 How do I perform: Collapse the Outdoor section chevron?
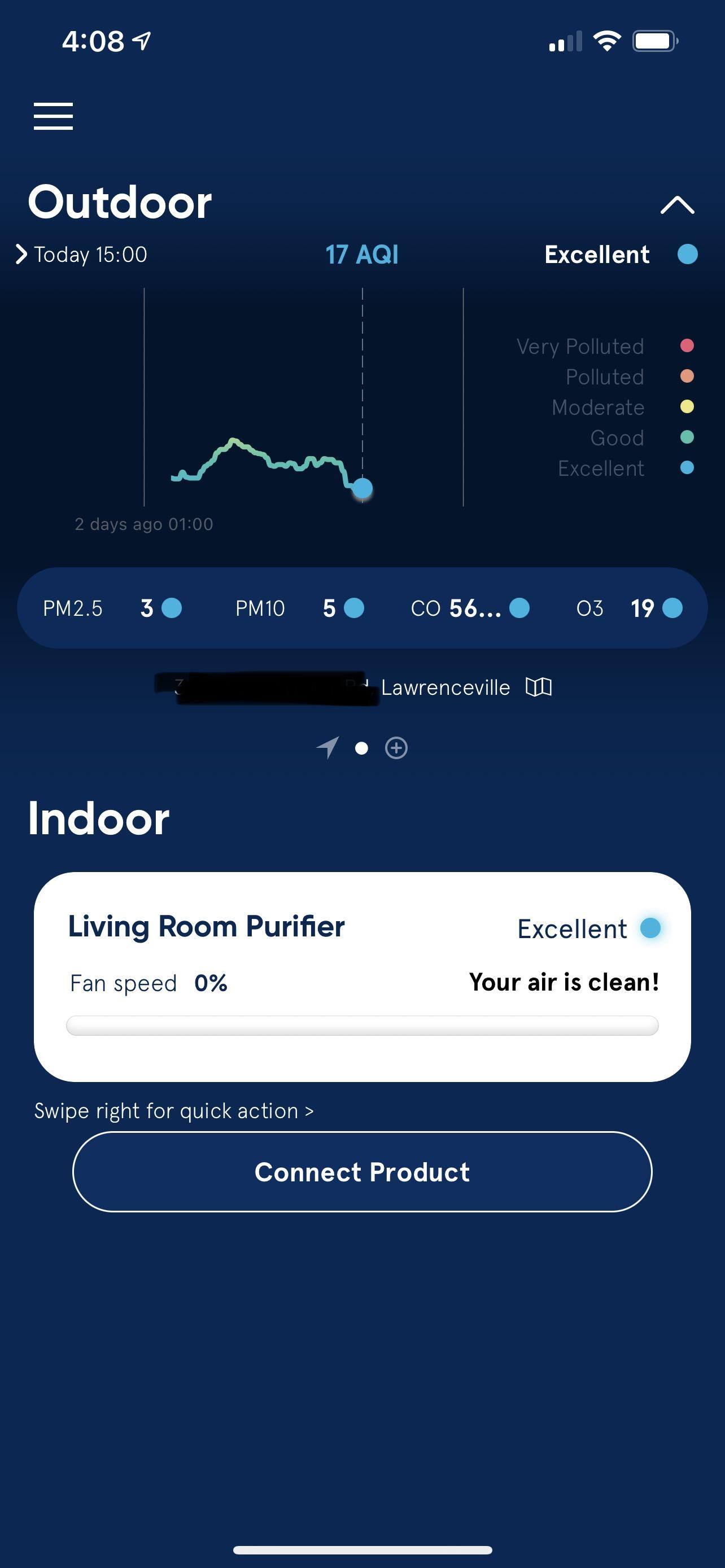point(677,205)
